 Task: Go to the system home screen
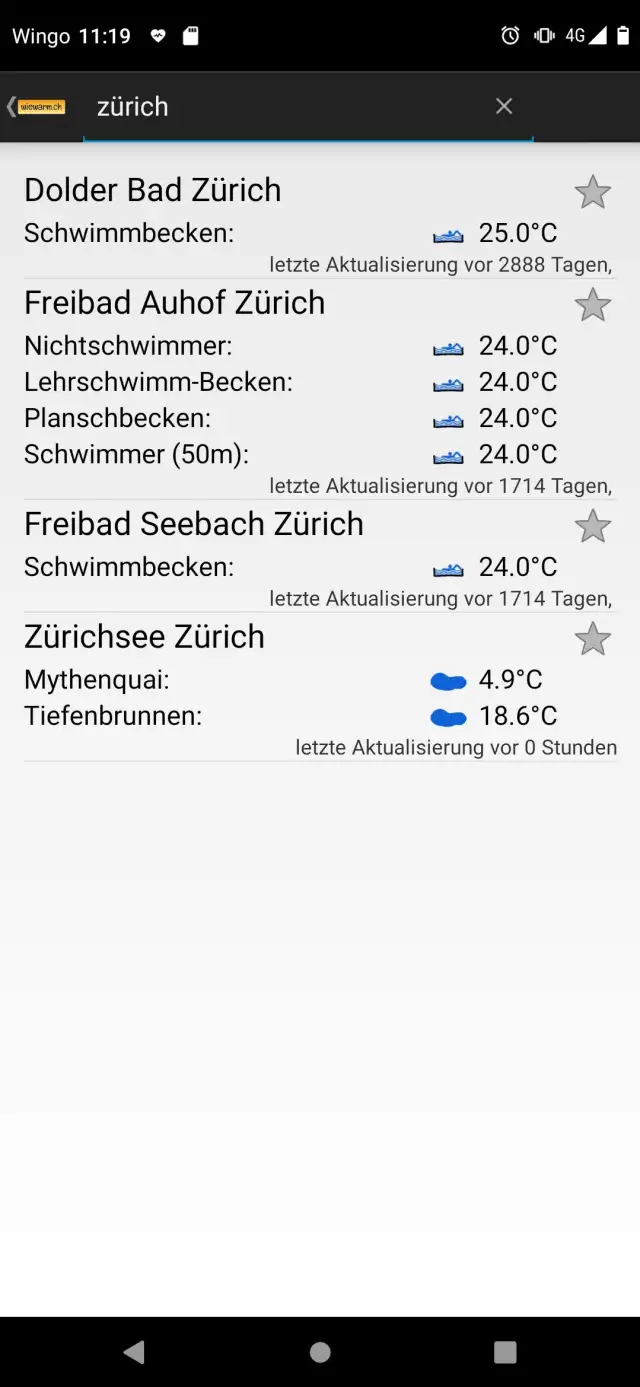320,1352
